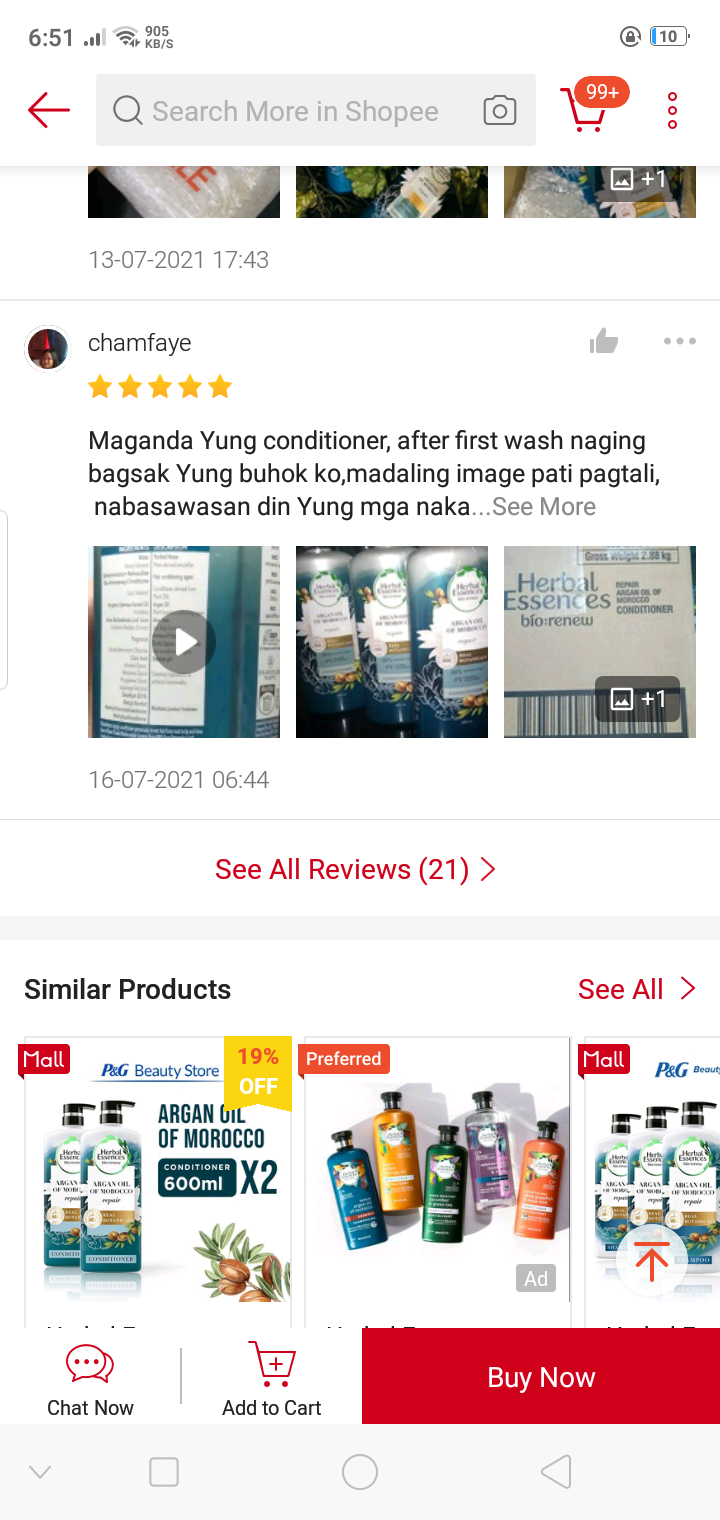This screenshot has width=720, height=1520.
Task: Open camera image search
Action: 499,110
